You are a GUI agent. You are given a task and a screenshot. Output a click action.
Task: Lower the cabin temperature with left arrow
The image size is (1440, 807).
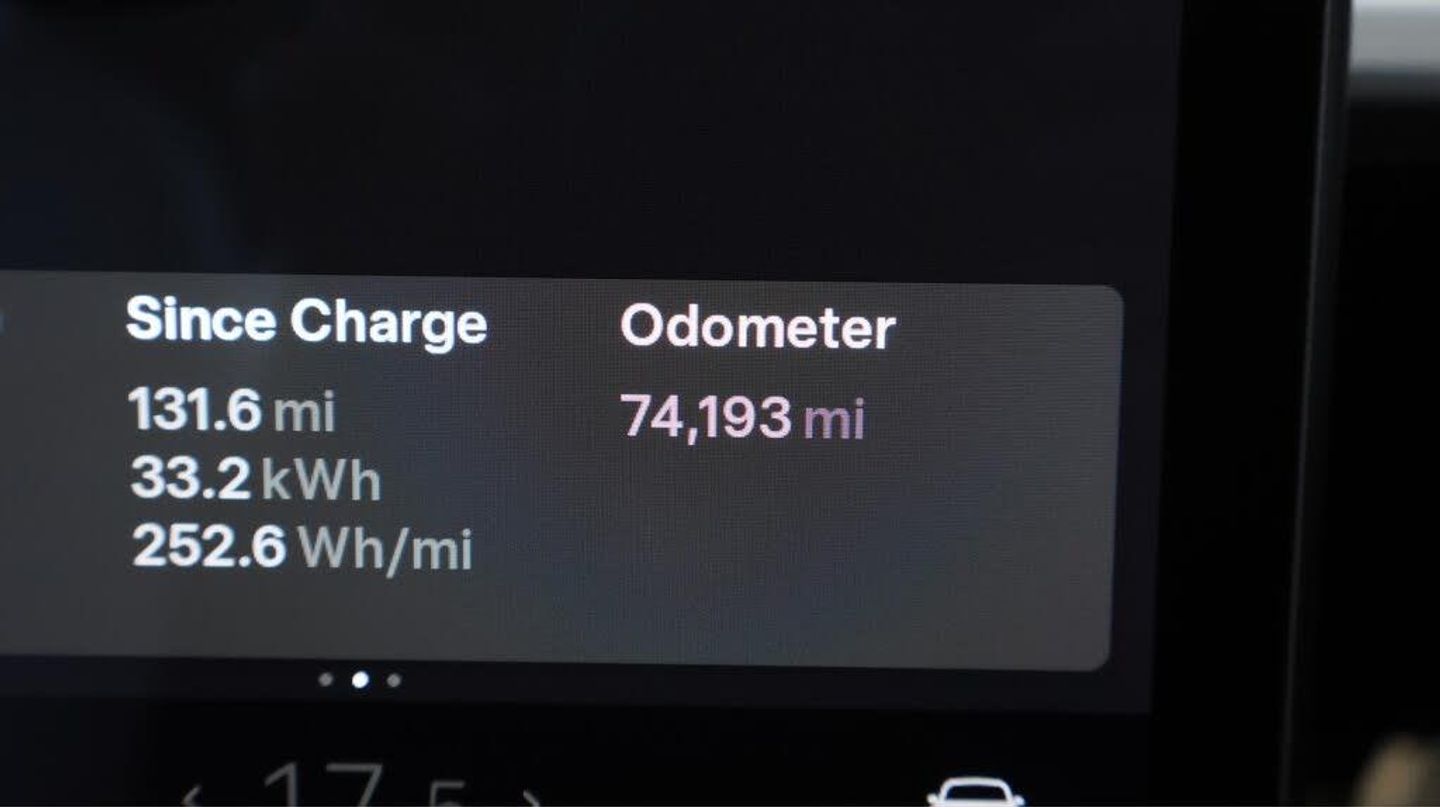192,798
